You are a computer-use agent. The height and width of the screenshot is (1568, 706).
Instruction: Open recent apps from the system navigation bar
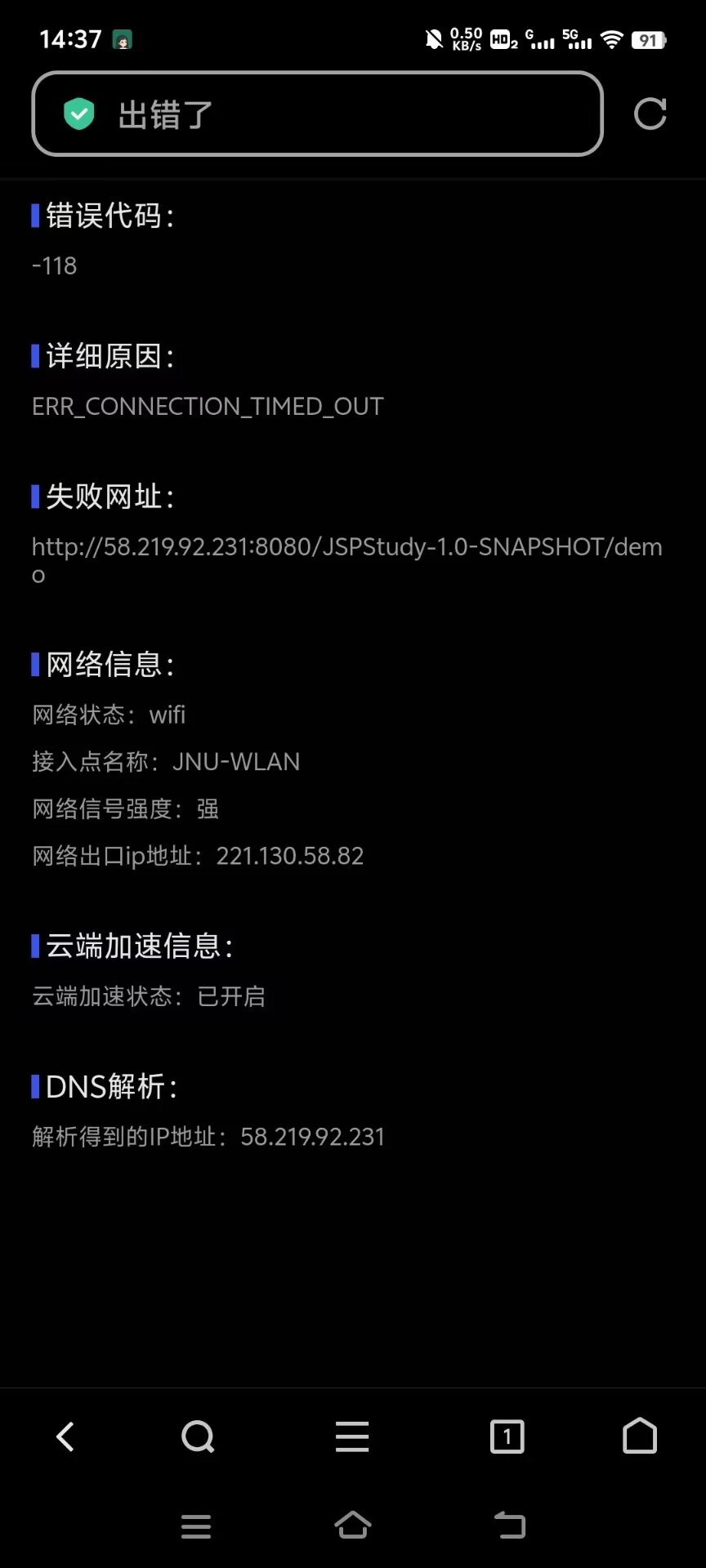point(196,1526)
